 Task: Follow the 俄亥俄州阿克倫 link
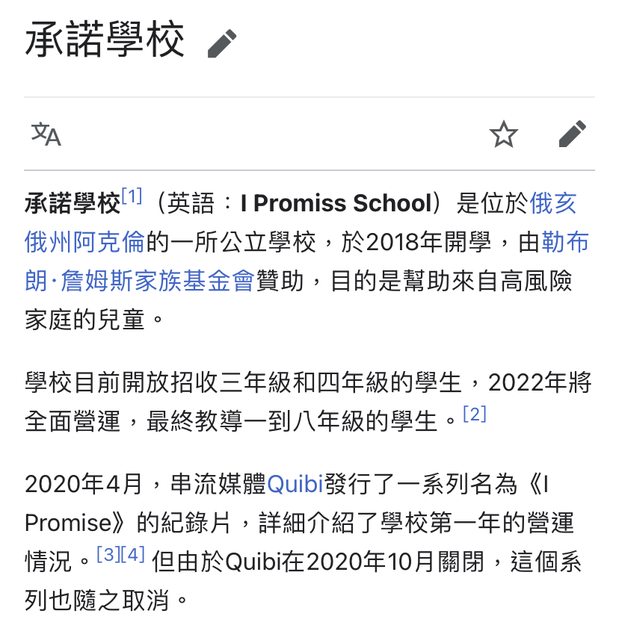(85, 241)
